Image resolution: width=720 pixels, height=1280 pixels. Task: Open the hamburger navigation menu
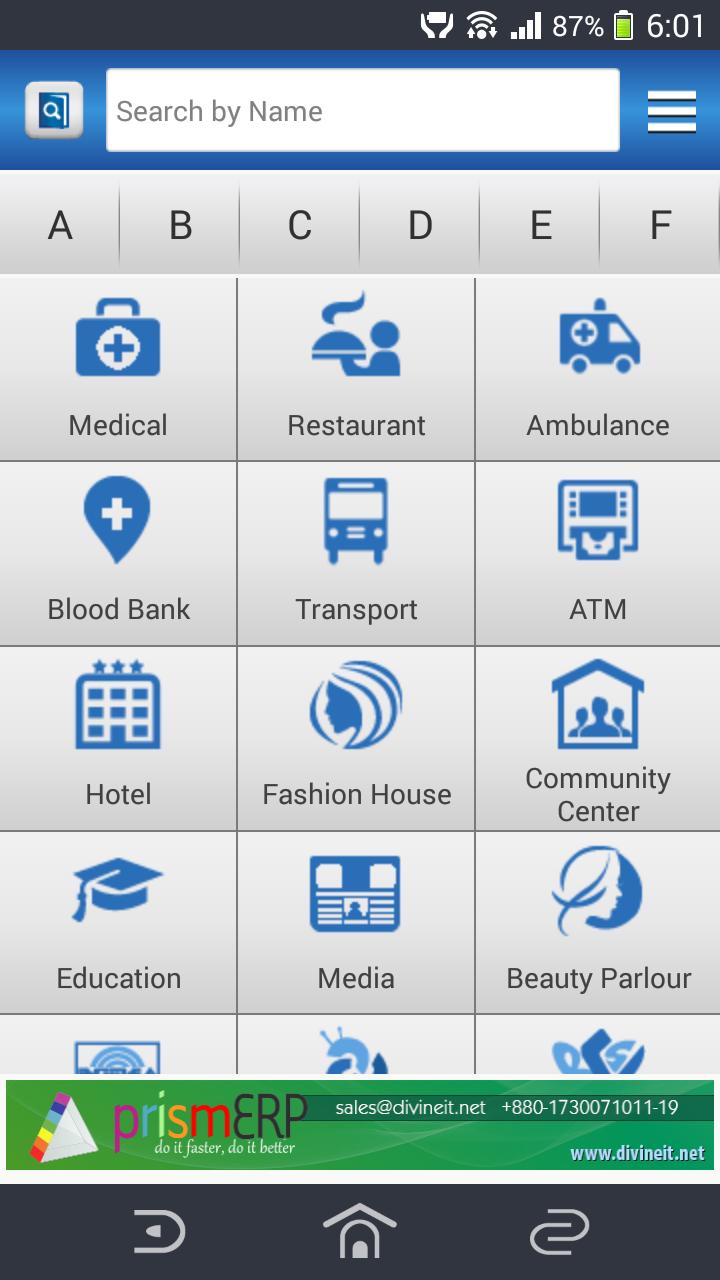(x=671, y=111)
